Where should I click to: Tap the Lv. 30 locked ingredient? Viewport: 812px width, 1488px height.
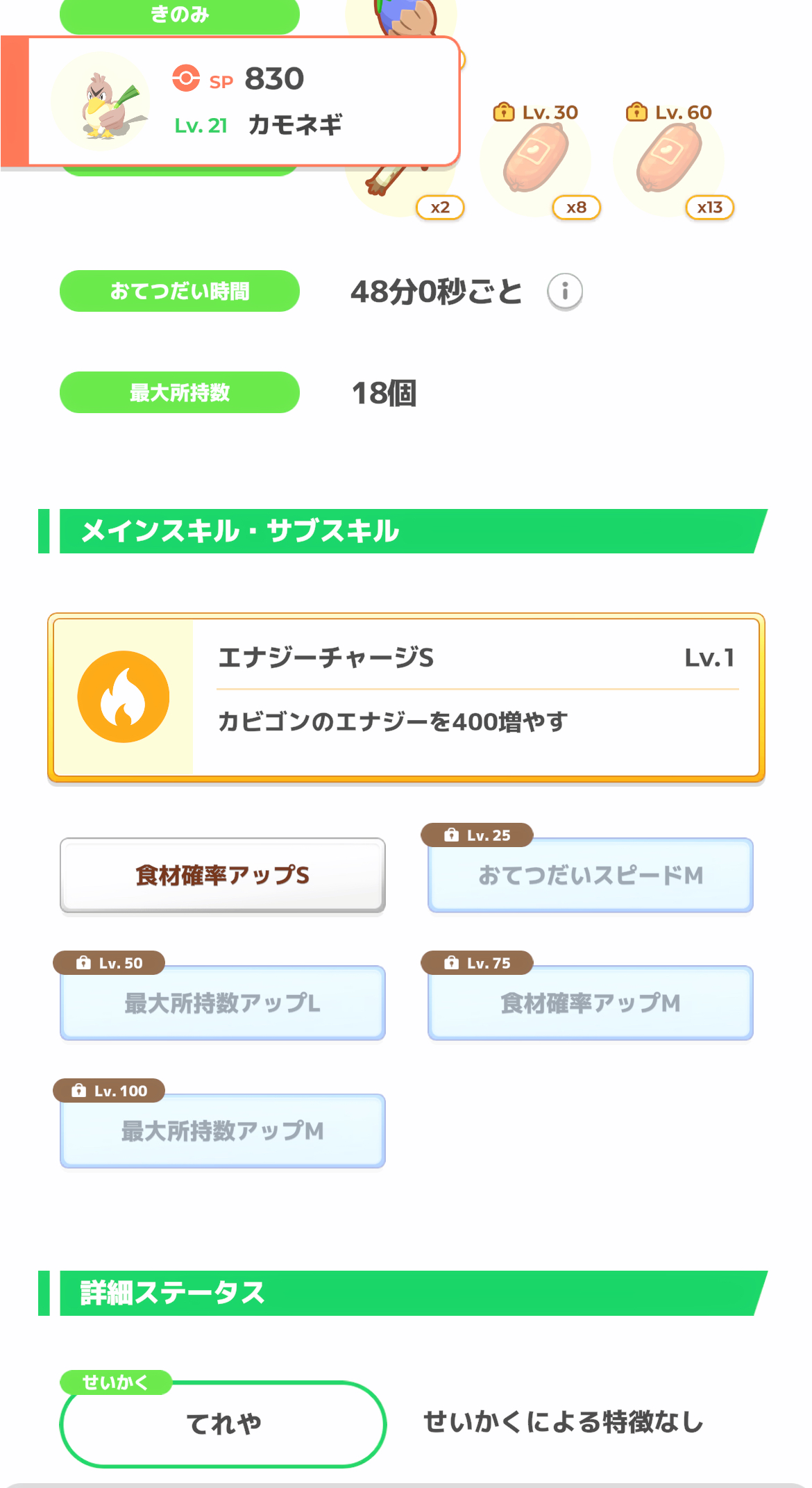536,160
